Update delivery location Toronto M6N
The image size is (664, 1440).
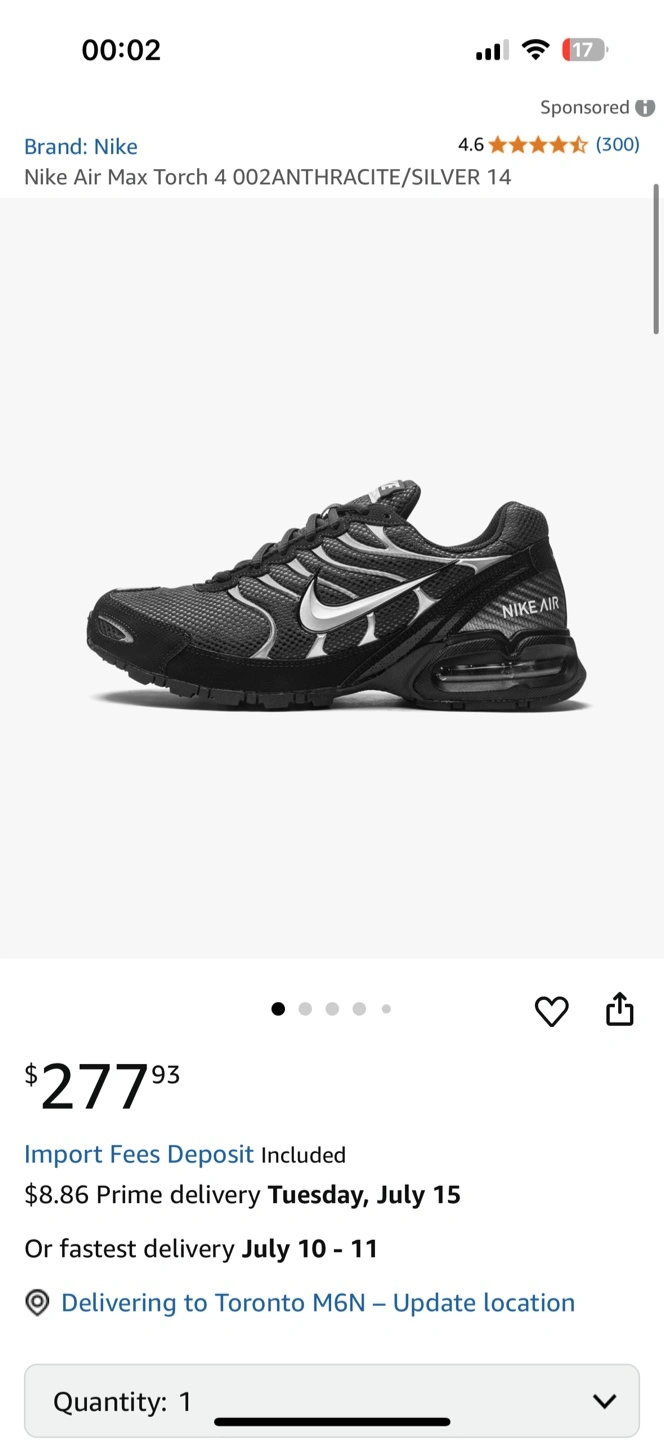click(x=318, y=1303)
